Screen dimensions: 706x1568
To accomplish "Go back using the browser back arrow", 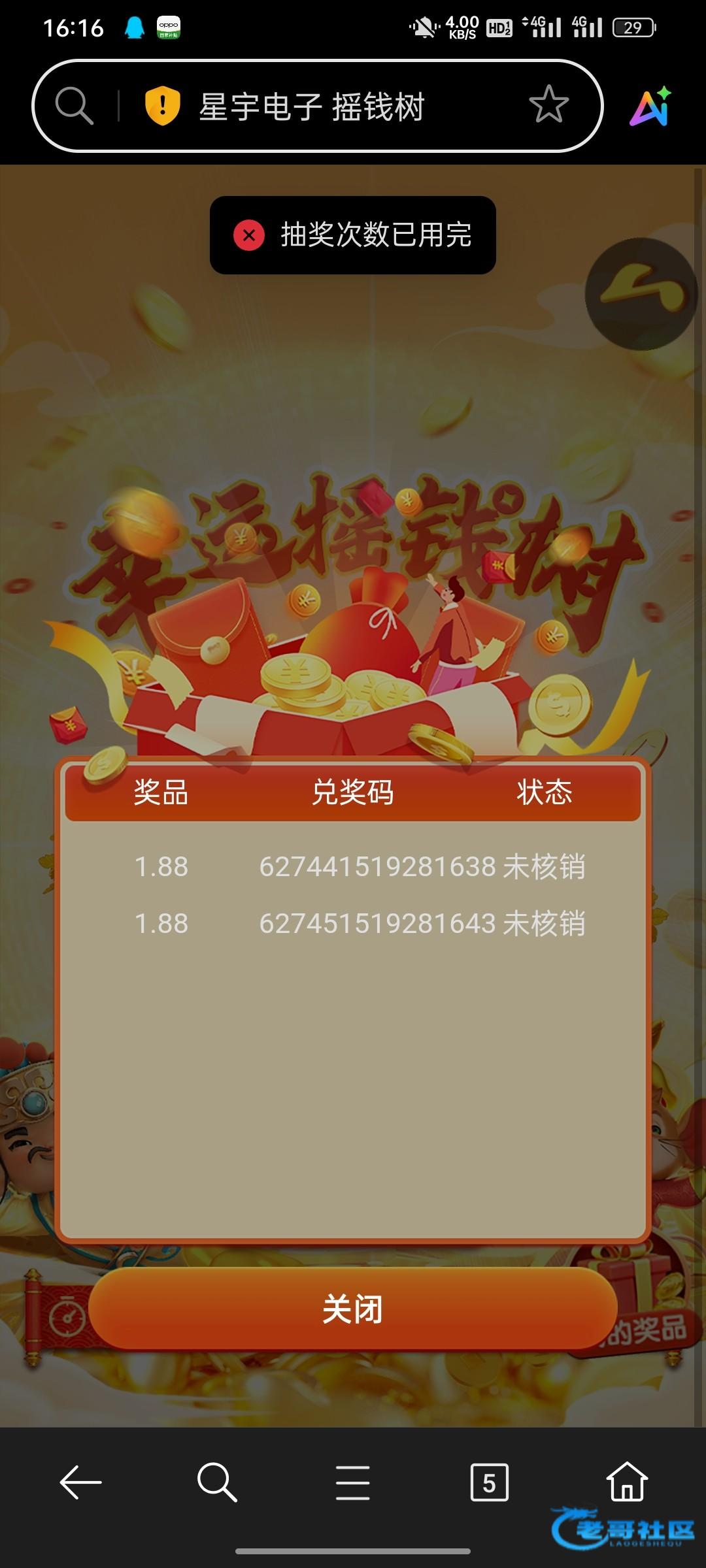I will 81,1482.
